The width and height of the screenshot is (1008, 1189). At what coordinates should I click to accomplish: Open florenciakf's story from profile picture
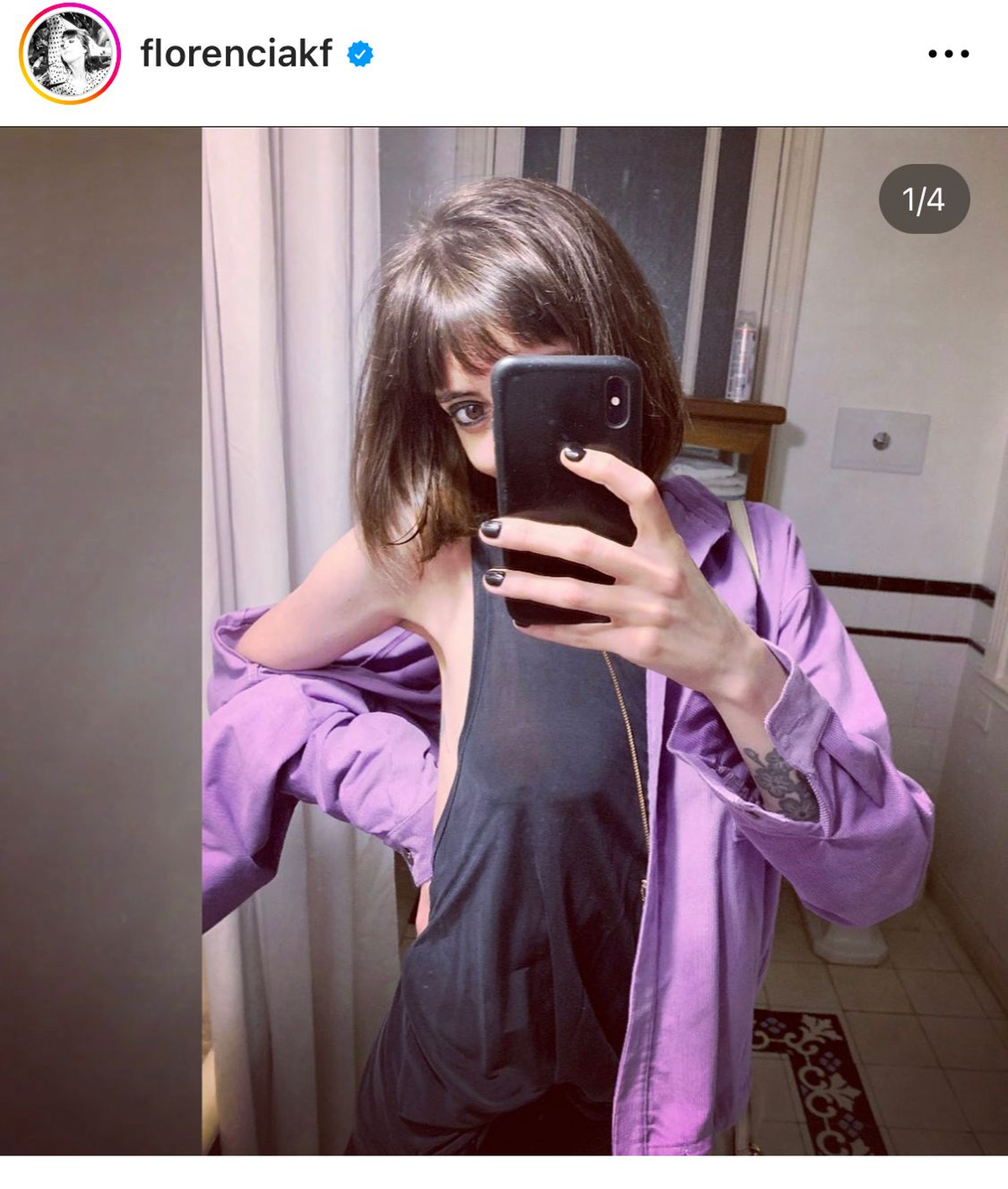[70, 54]
